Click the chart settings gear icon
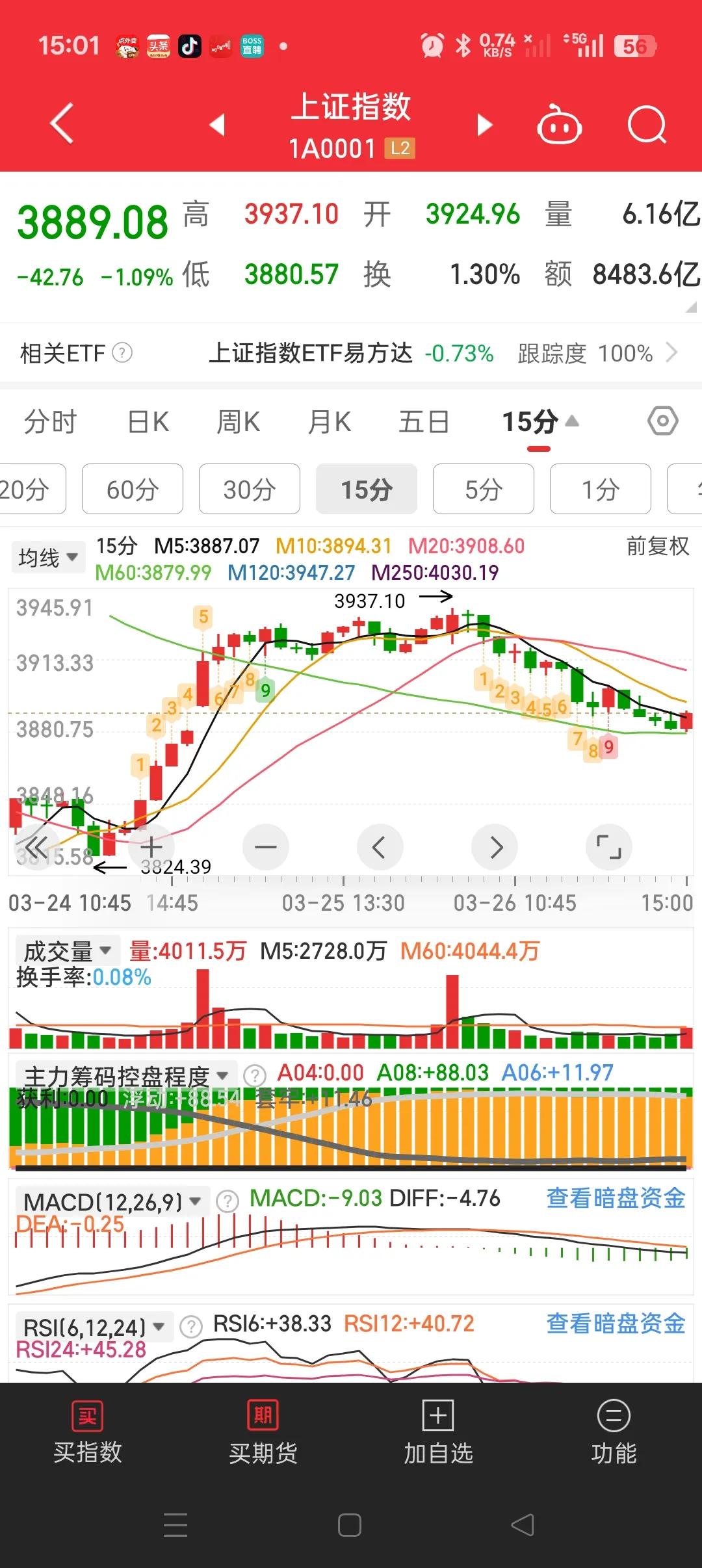Viewport: 702px width, 1568px height. point(662,421)
